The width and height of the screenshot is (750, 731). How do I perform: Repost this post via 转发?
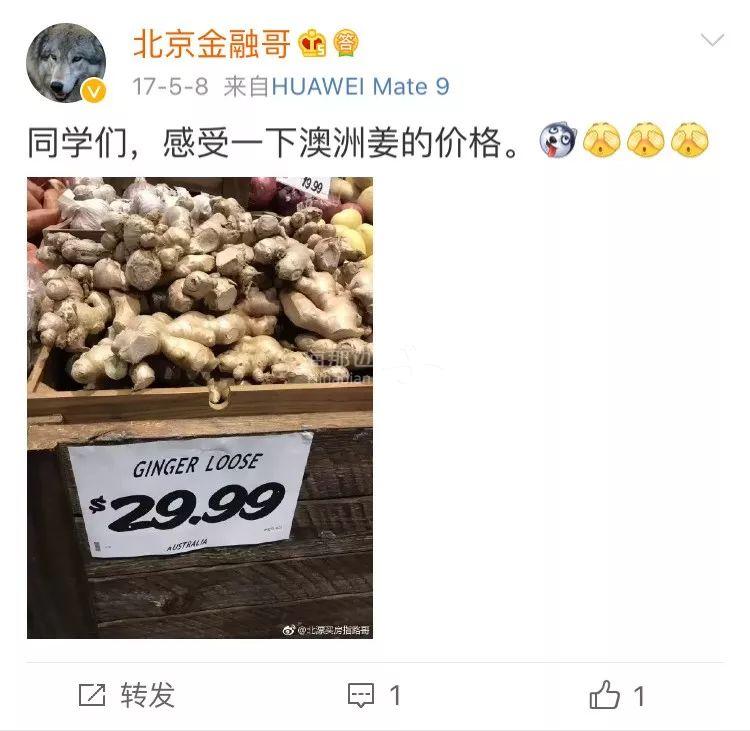pyautogui.click(x=126, y=695)
